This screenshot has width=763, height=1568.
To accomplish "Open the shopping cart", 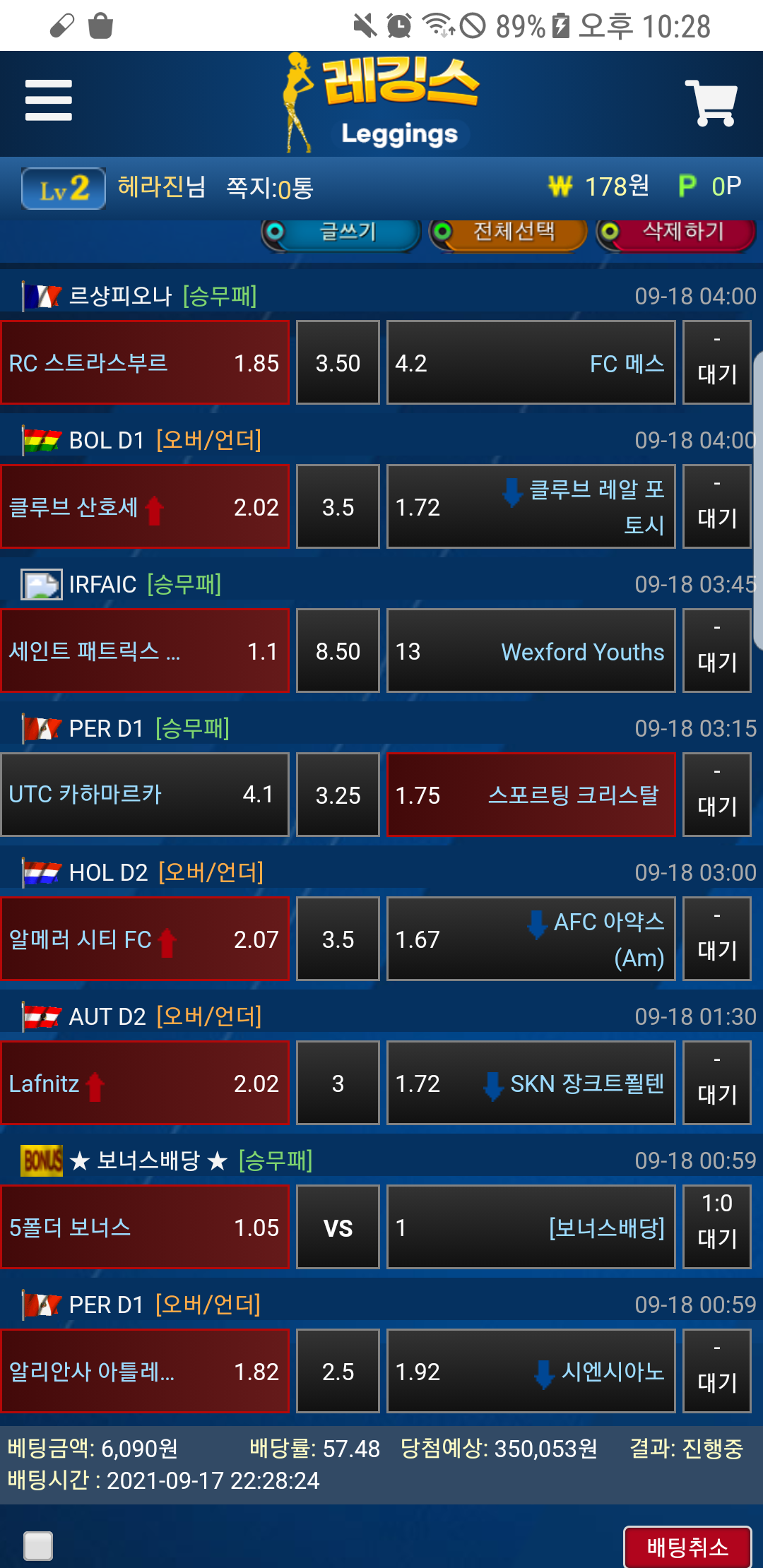I will (x=711, y=103).
